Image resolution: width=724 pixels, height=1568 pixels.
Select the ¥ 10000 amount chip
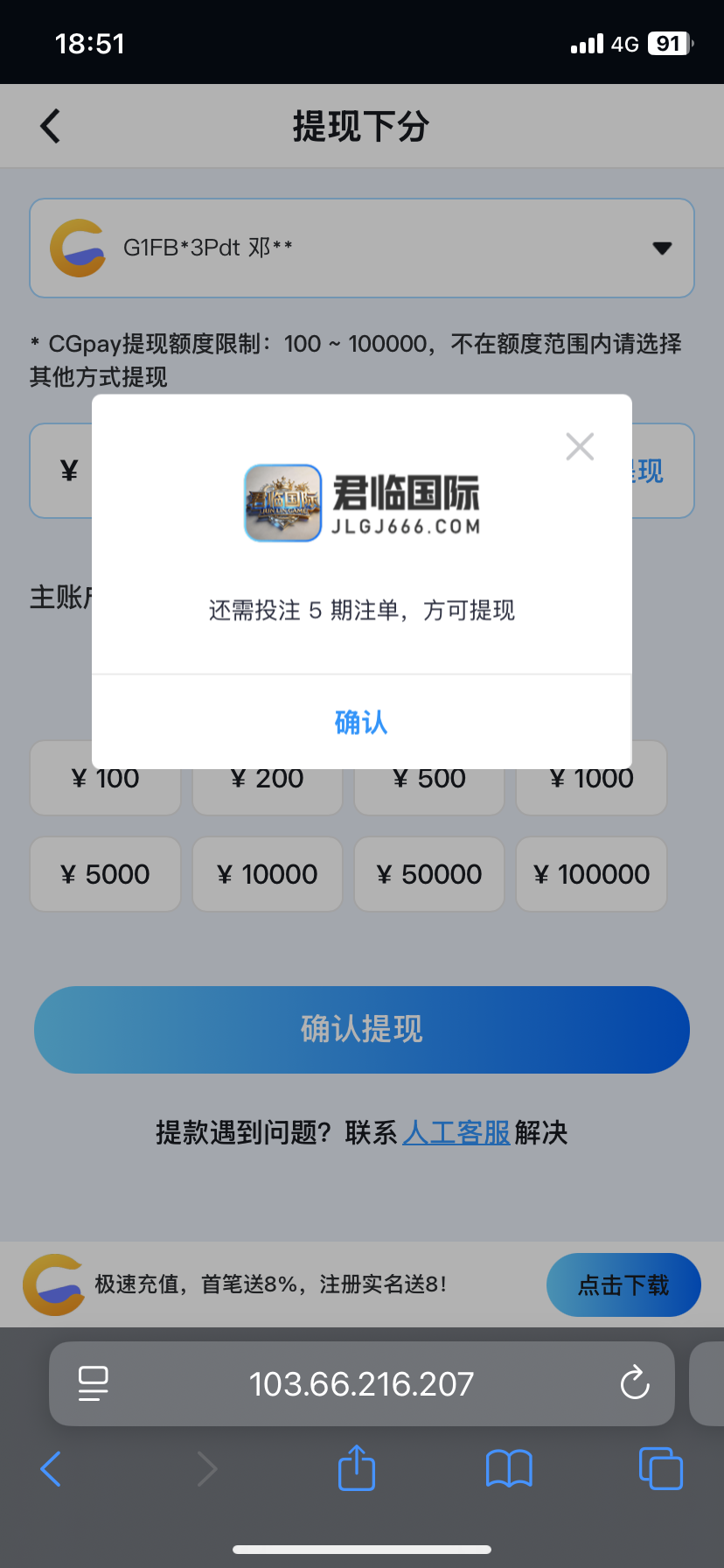coord(267,874)
